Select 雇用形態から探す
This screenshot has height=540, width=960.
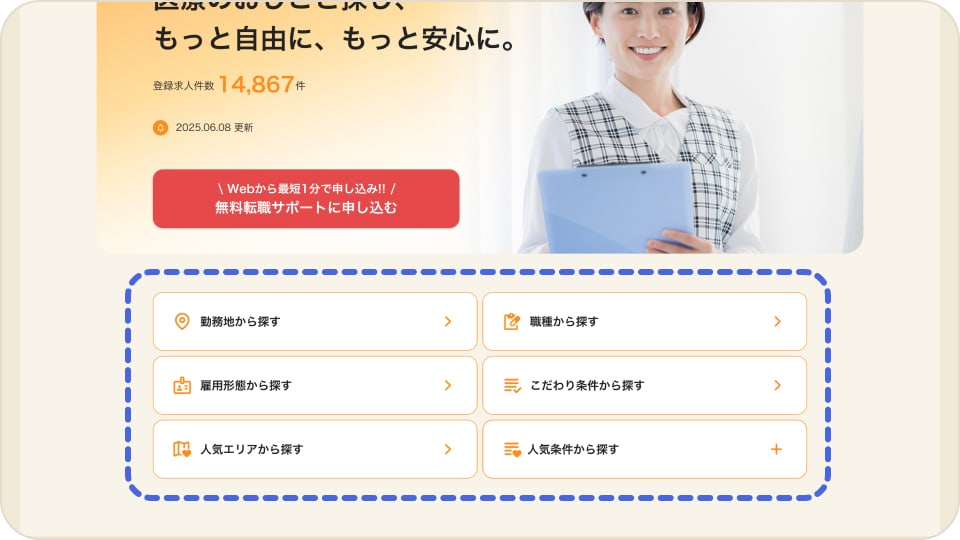[x=315, y=385]
